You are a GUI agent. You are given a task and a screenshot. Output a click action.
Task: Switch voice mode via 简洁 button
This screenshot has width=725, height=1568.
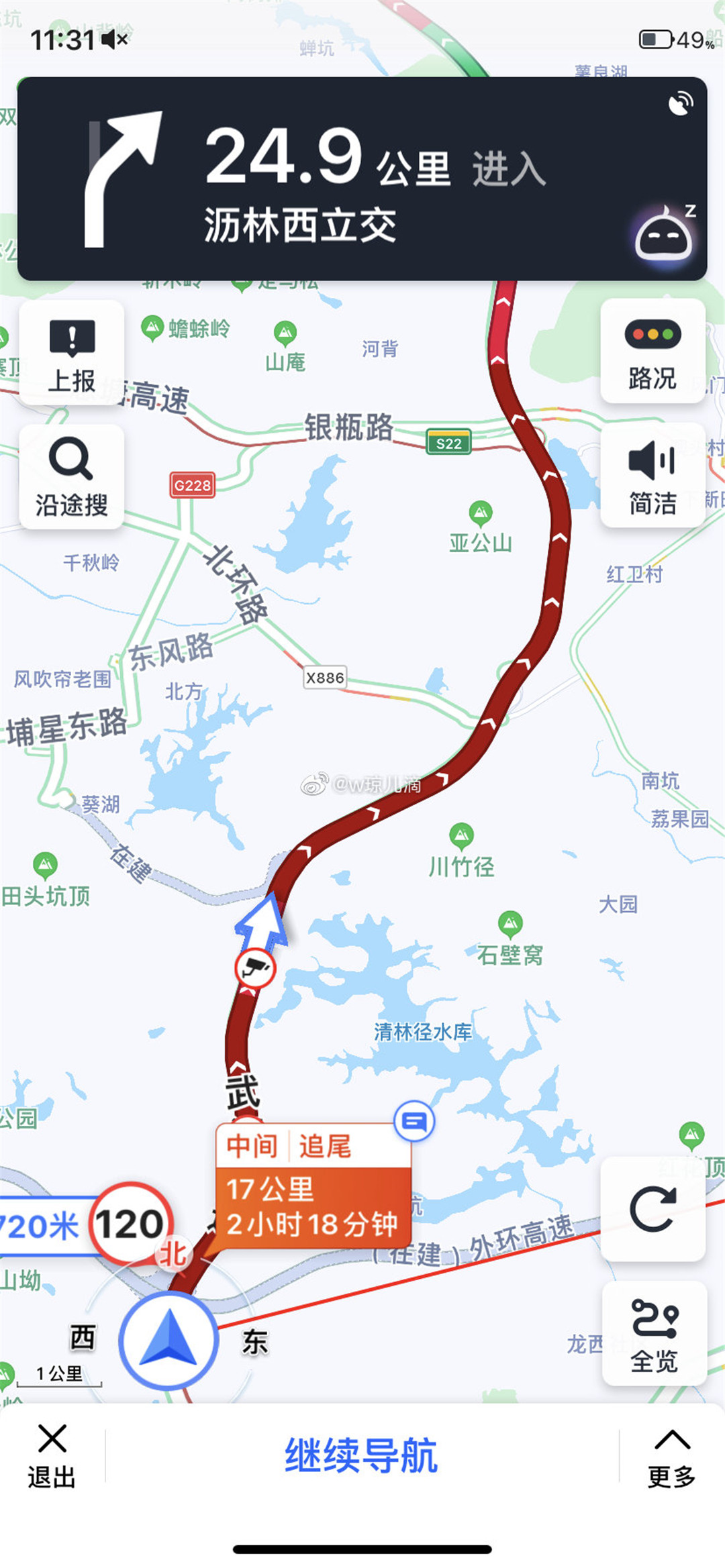coord(652,475)
